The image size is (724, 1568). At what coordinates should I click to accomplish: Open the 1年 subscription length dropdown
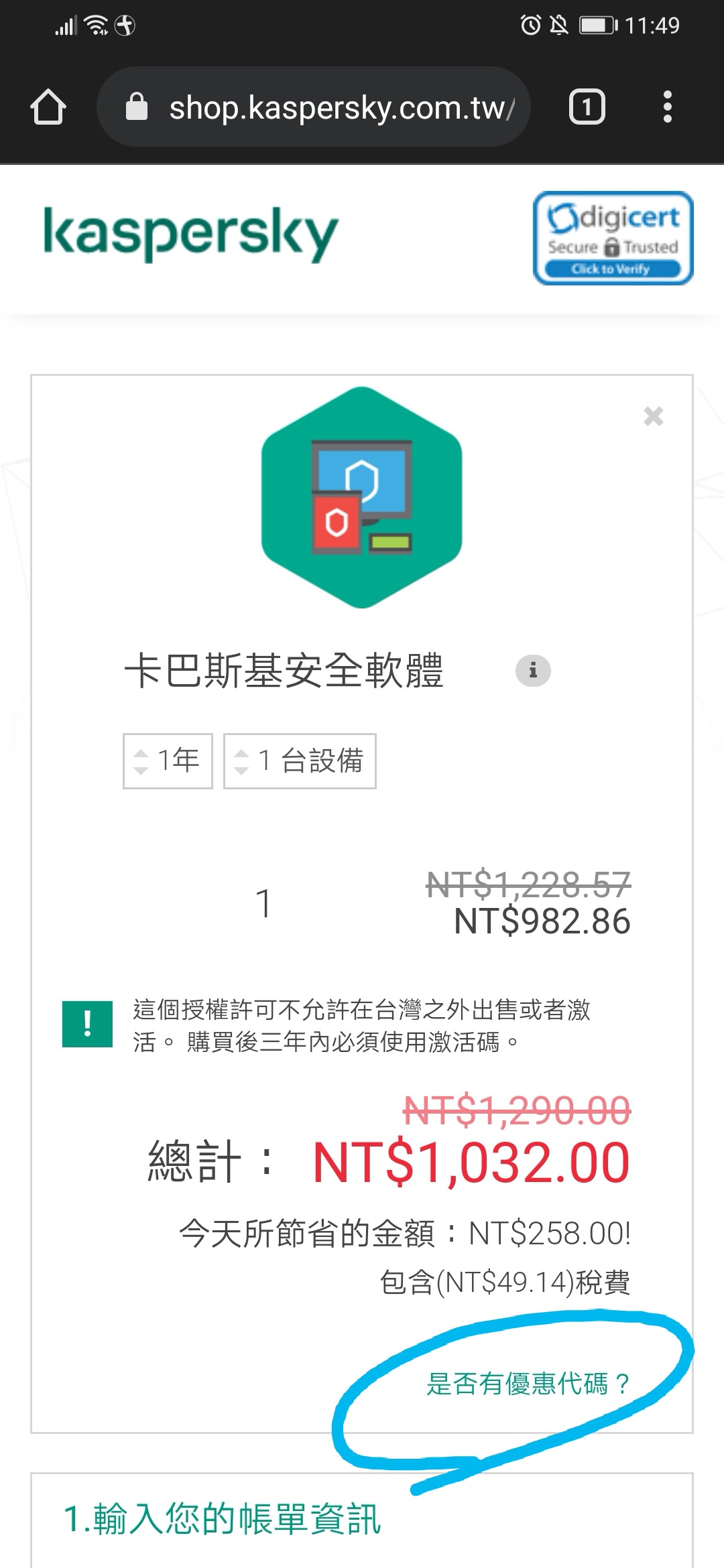(x=168, y=761)
